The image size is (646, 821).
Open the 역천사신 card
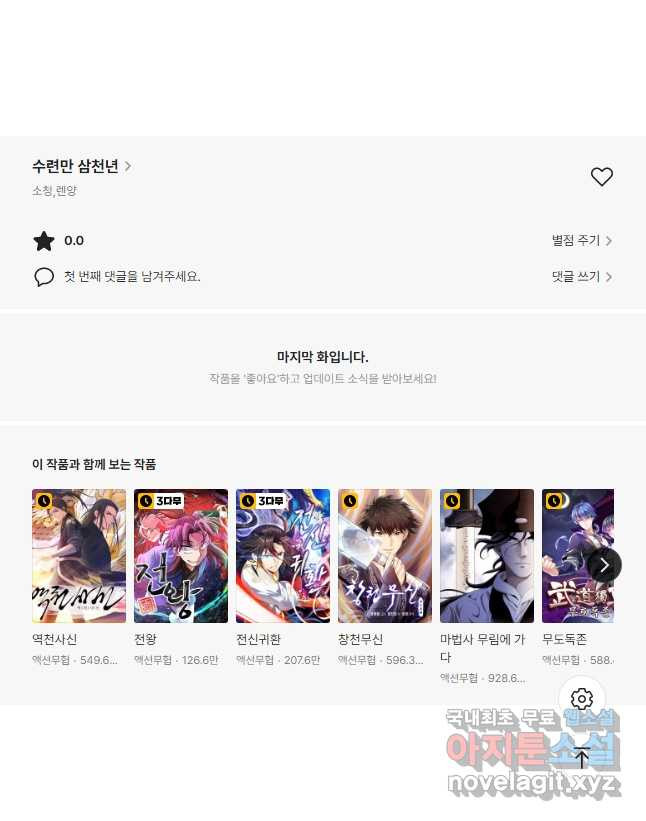(x=79, y=556)
